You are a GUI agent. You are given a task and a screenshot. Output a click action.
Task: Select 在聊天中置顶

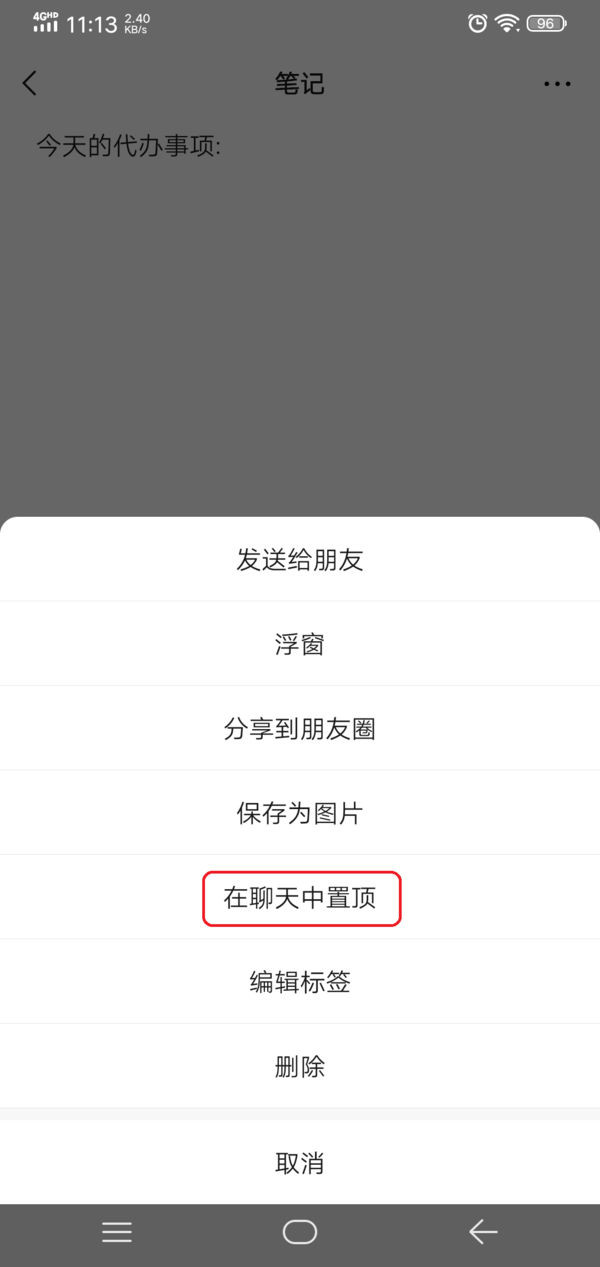300,898
